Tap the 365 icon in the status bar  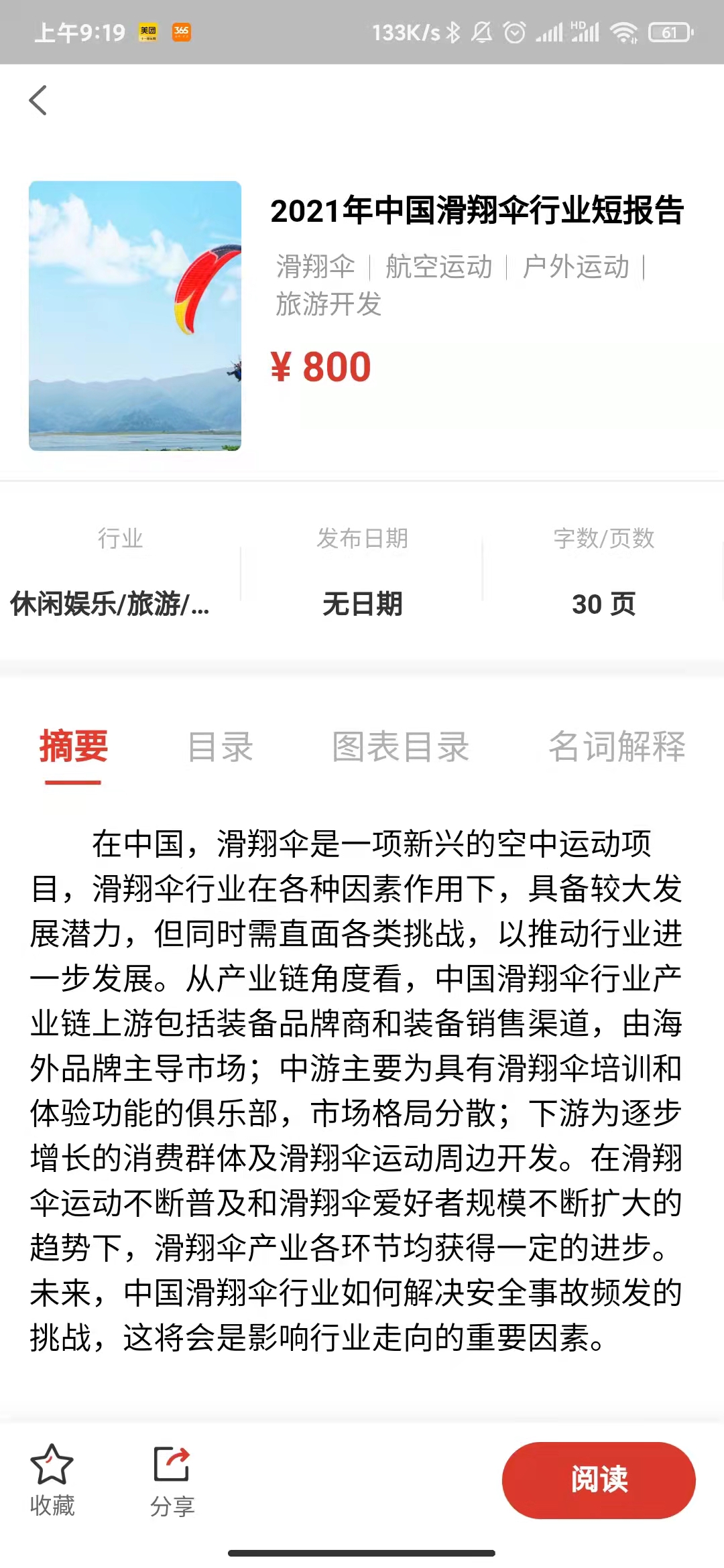click(182, 31)
